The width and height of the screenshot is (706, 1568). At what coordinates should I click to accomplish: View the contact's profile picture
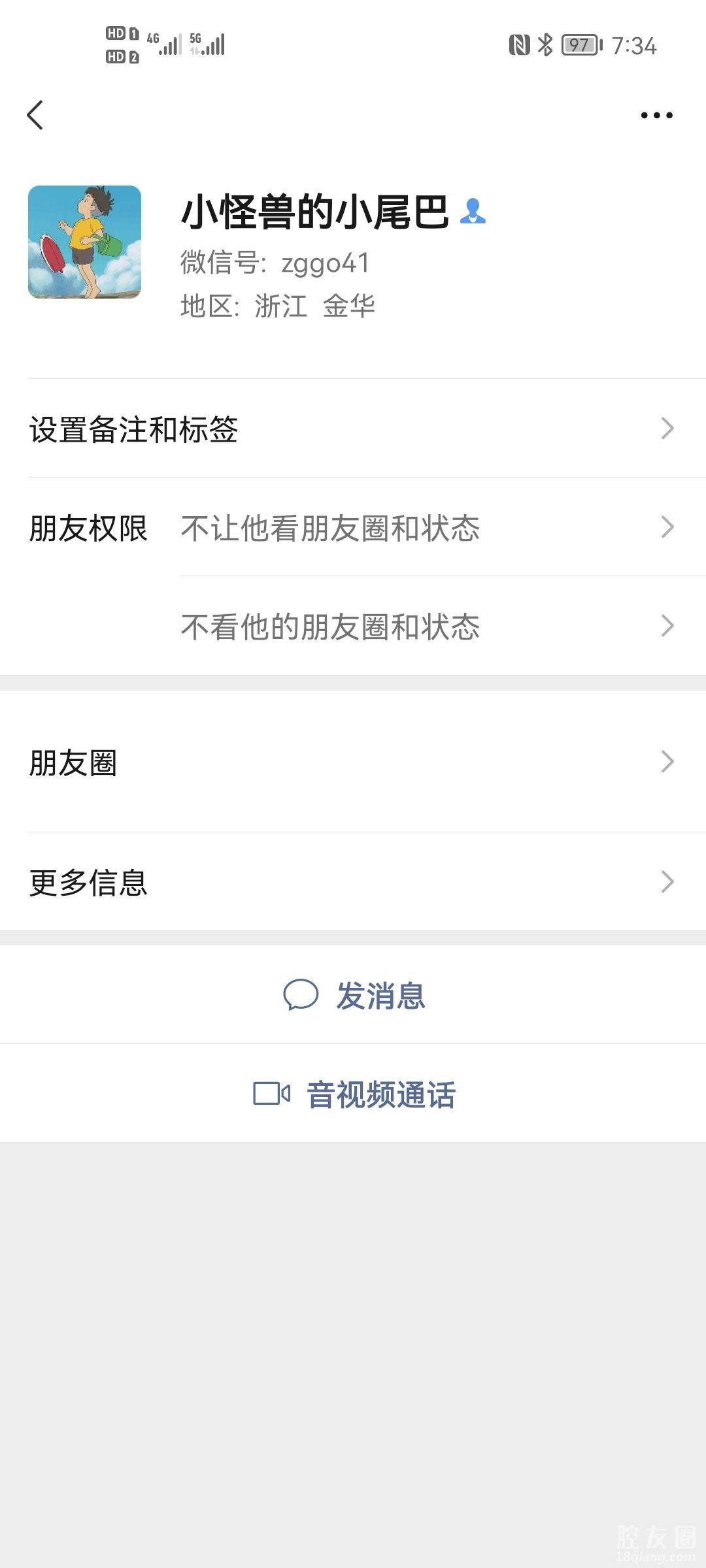pyautogui.click(x=84, y=242)
